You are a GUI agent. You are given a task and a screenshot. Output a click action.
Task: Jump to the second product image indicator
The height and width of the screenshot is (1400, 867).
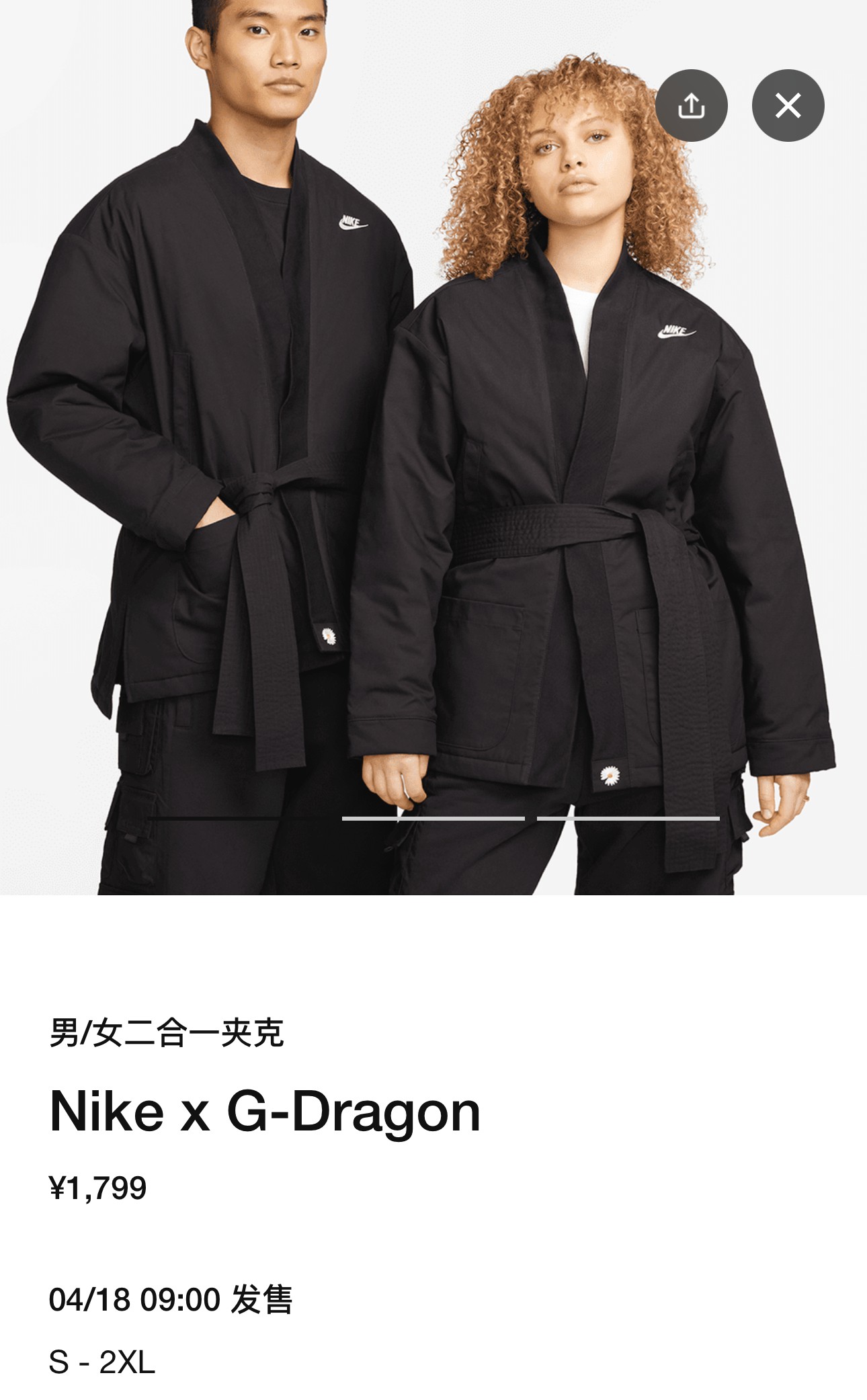click(x=433, y=818)
